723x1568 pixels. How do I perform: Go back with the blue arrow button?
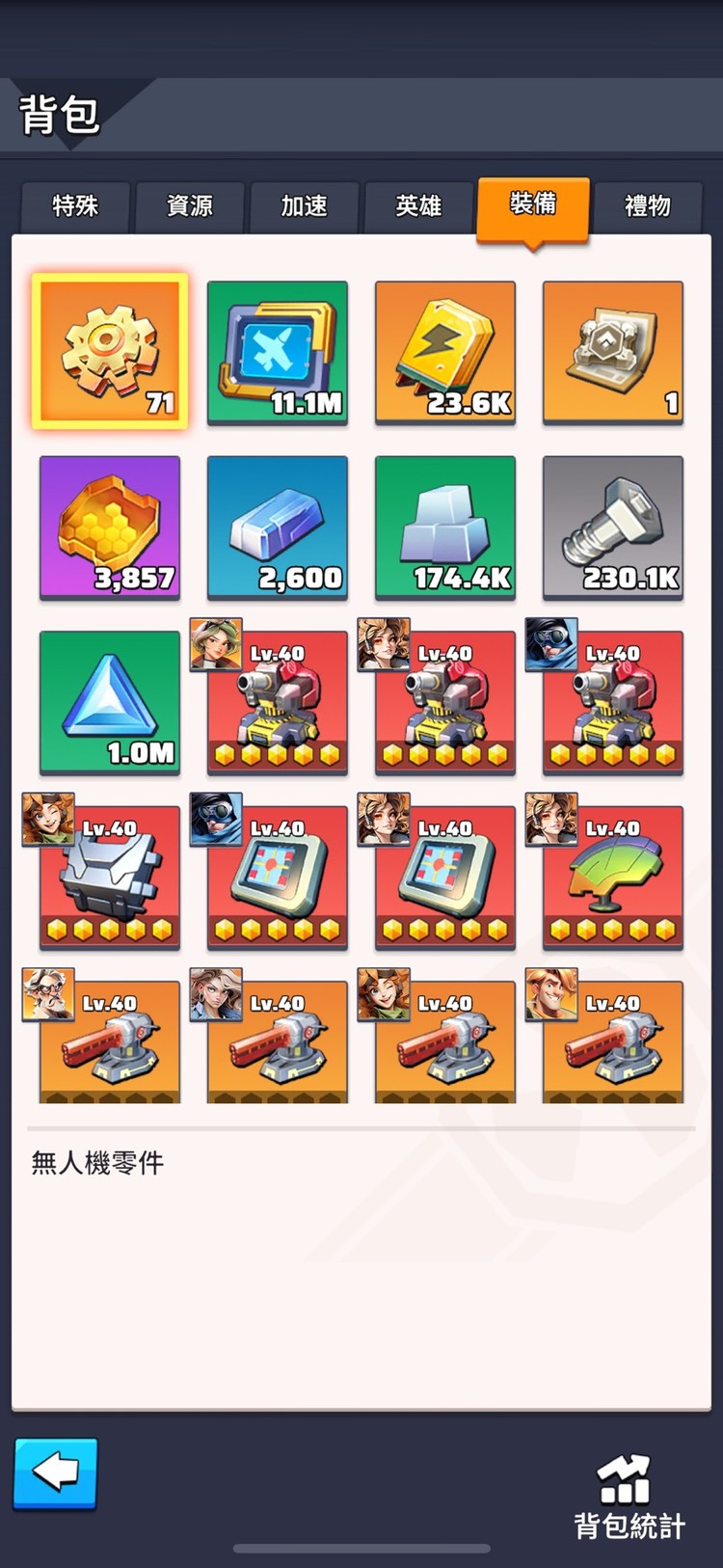click(x=56, y=1473)
